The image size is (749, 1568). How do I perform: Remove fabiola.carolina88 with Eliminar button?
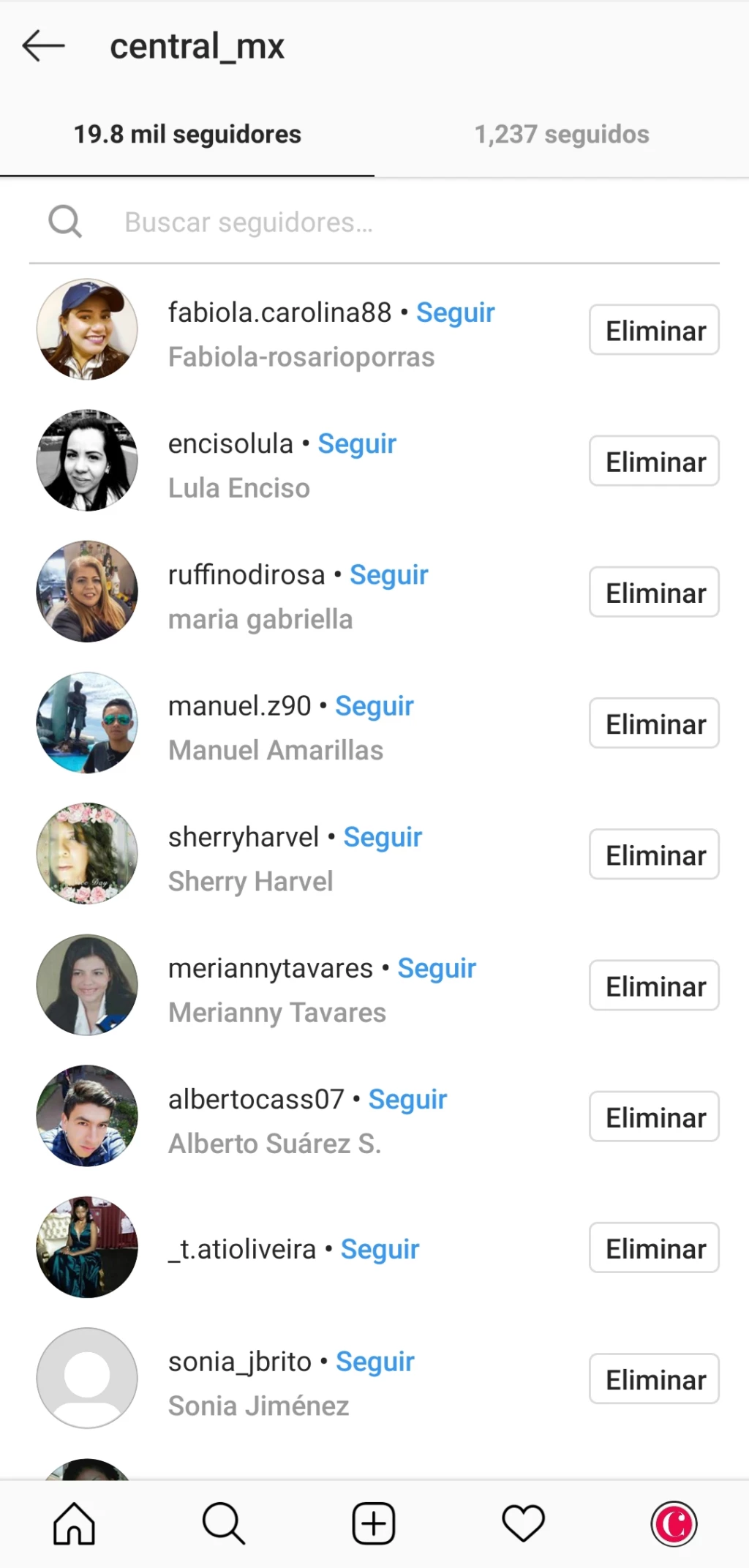pyautogui.click(x=654, y=331)
